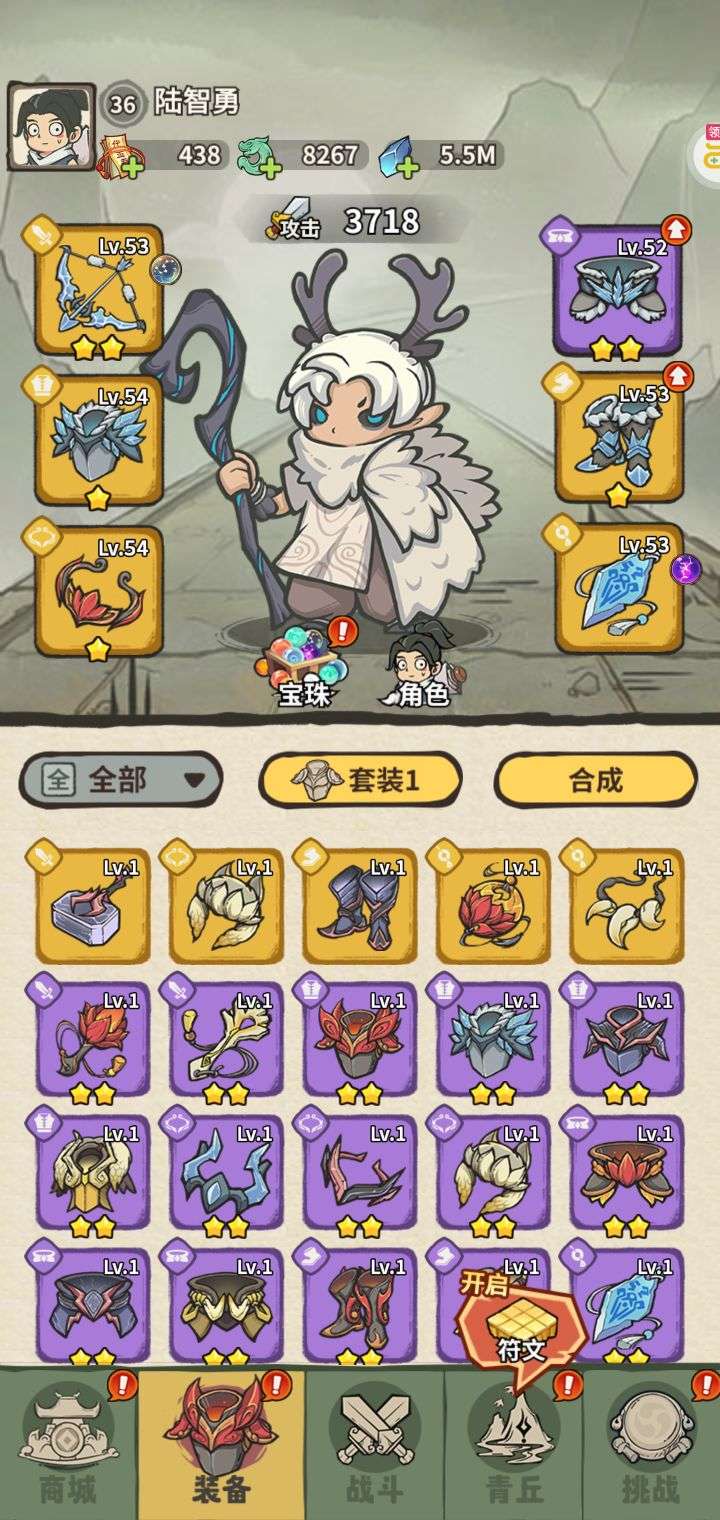Screen dimensions: 720x1520
Task: Open the equipped Lv.53 blue pendant slot
Action: pos(619,591)
